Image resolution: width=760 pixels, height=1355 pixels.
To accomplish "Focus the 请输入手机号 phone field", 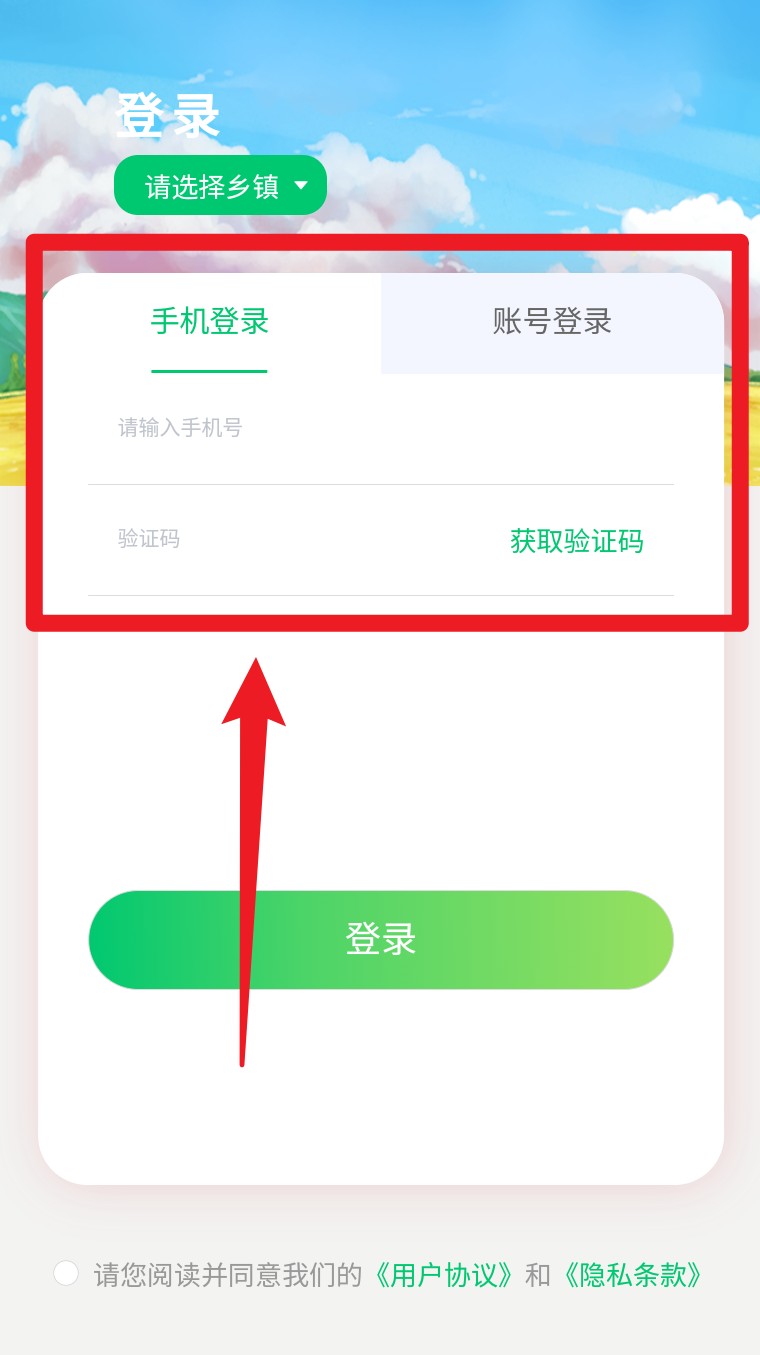I will coord(380,430).
